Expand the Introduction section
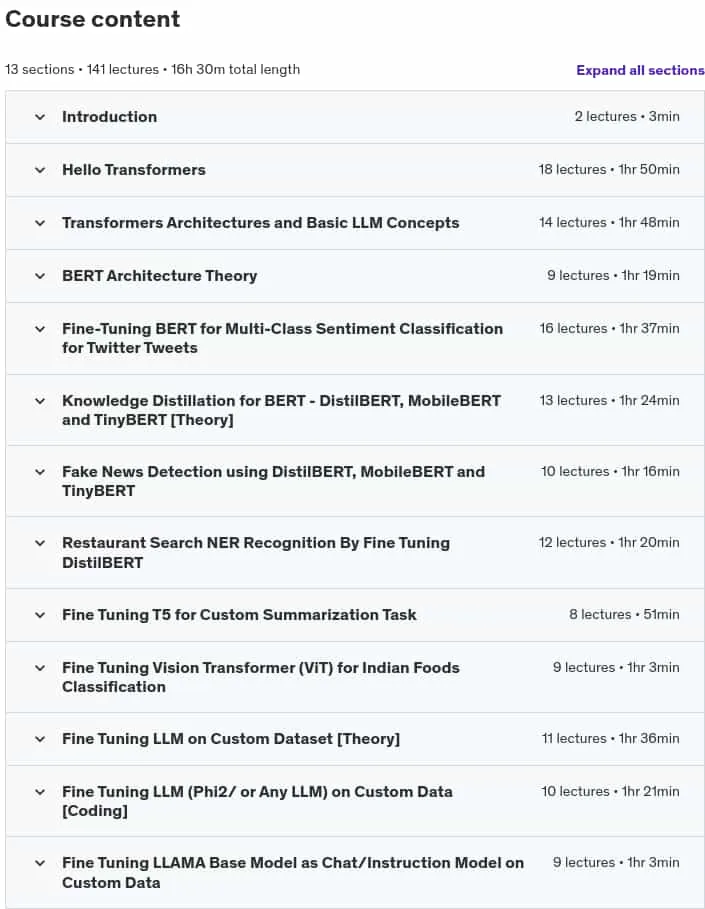This screenshot has height=909, width=705. (355, 117)
